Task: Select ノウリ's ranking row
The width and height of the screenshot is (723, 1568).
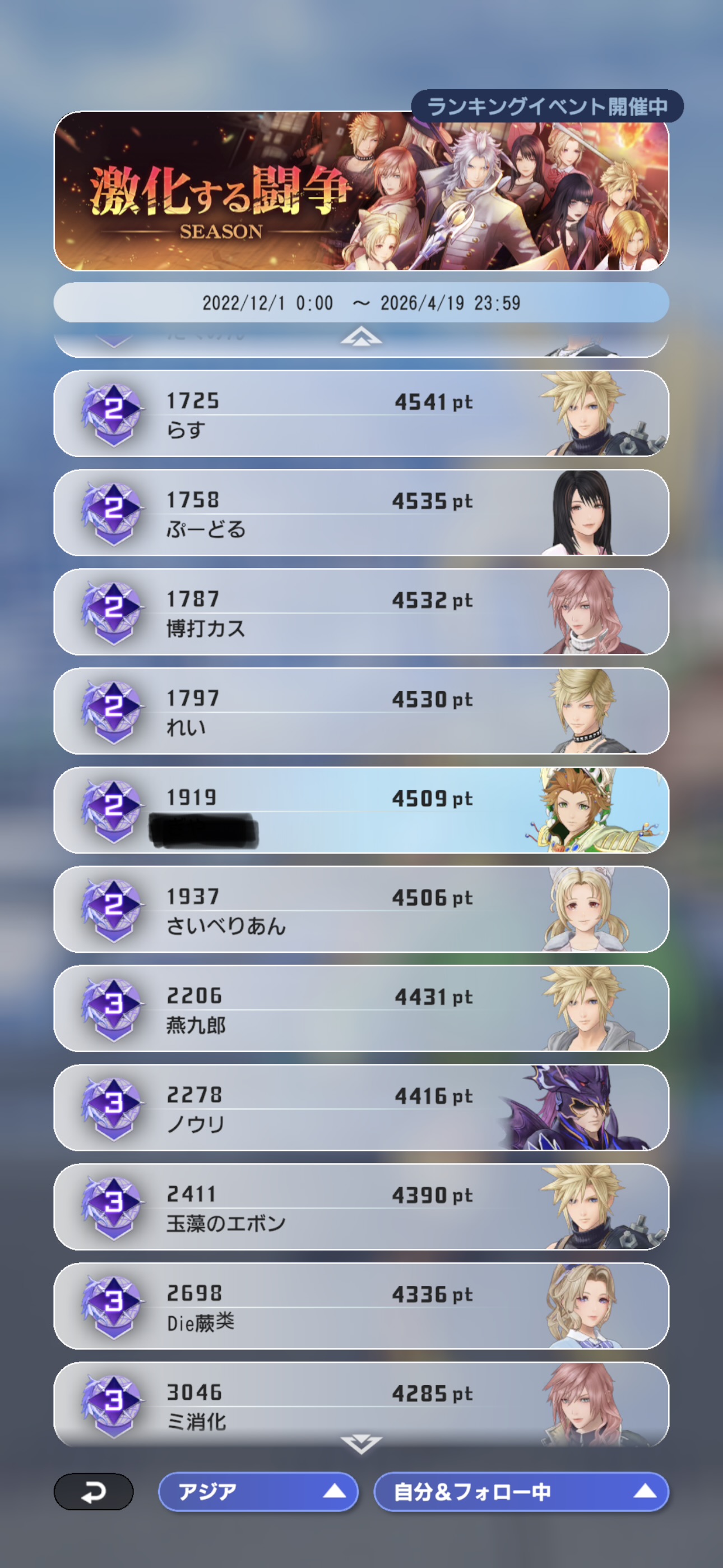Action: [x=361, y=1109]
